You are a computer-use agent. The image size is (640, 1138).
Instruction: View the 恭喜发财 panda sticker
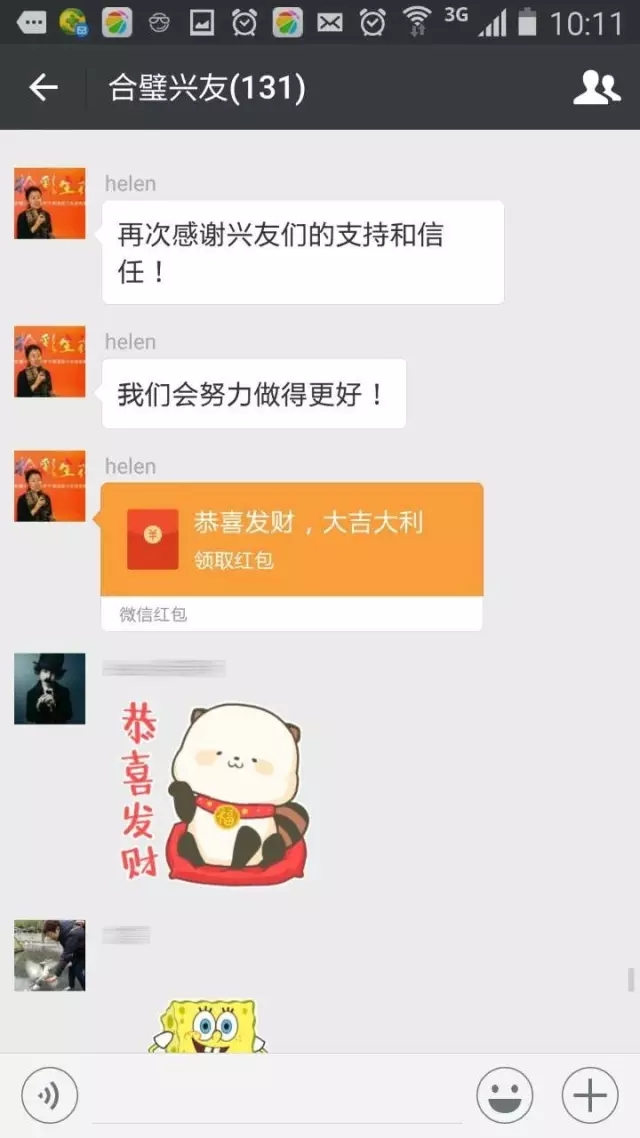(x=212, y=792)
